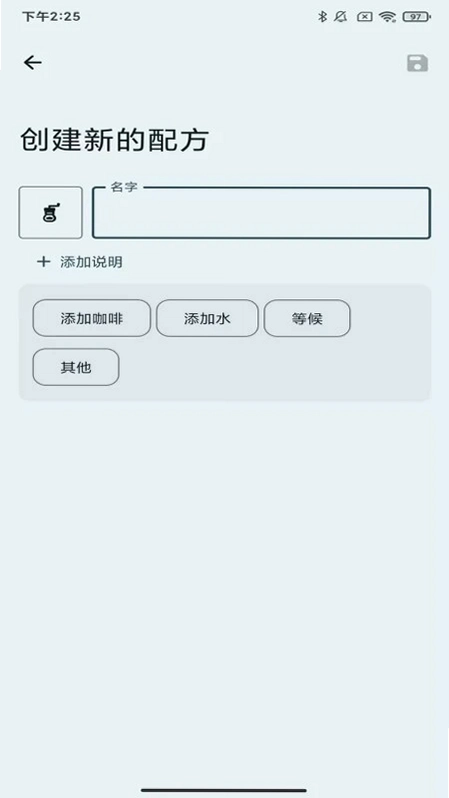Tap 添加说明 to add a description
Viewport: 449px width, 798px height.
80,262
